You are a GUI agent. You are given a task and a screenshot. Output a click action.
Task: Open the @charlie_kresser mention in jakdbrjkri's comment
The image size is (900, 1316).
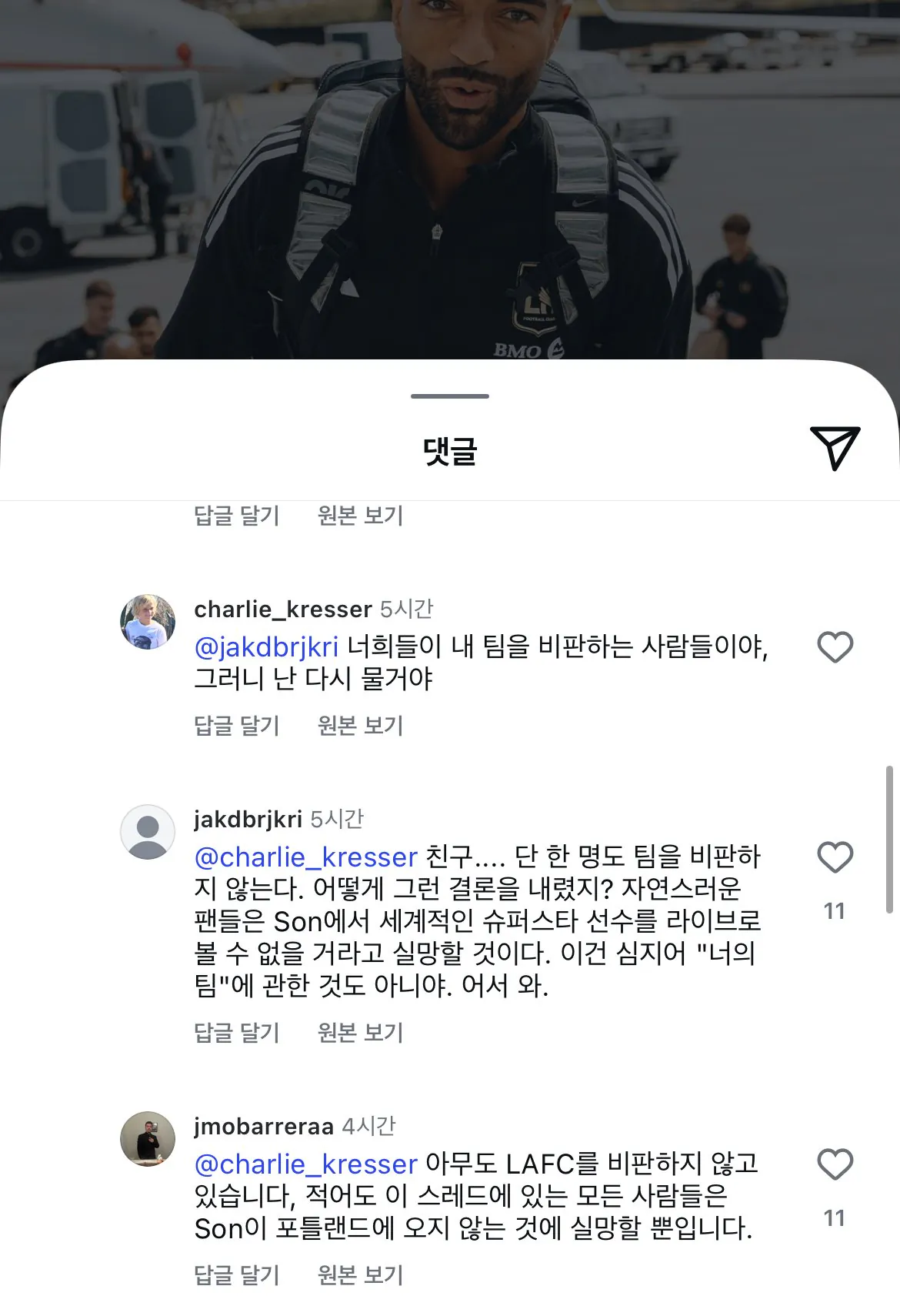pyautogui.click(x=305, y=857)
